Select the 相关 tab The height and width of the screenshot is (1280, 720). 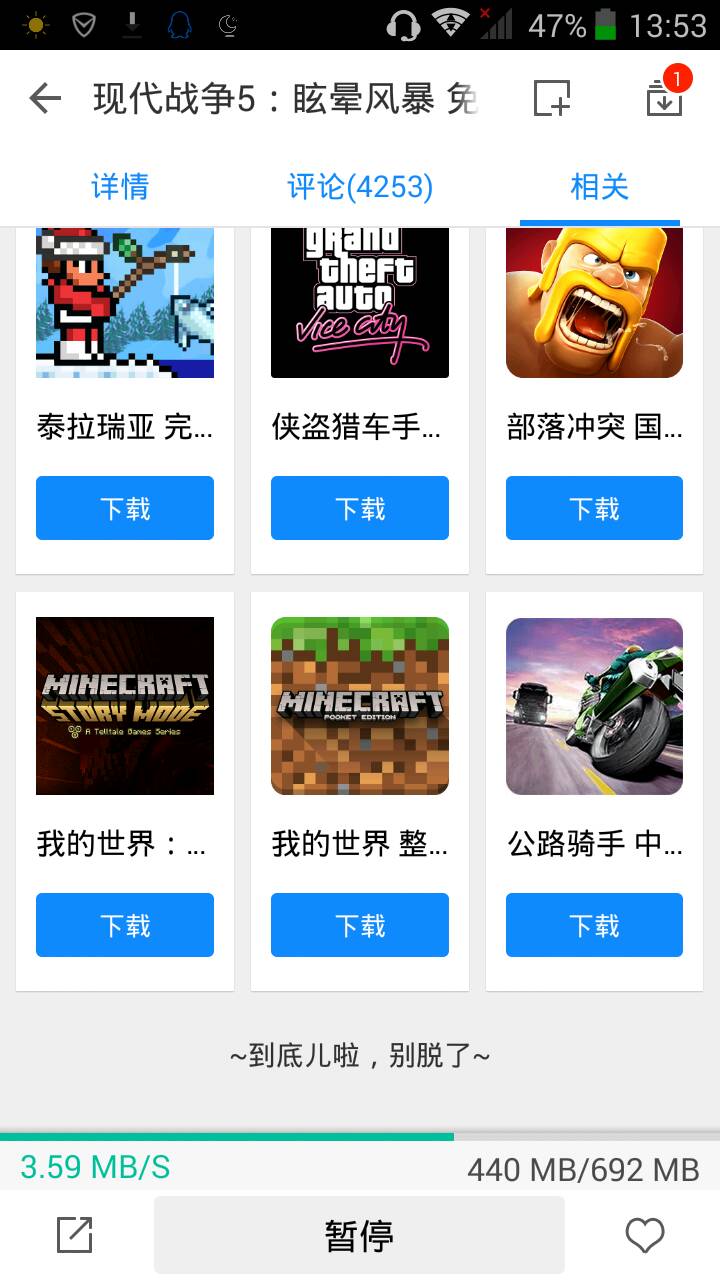coord(599,187)
